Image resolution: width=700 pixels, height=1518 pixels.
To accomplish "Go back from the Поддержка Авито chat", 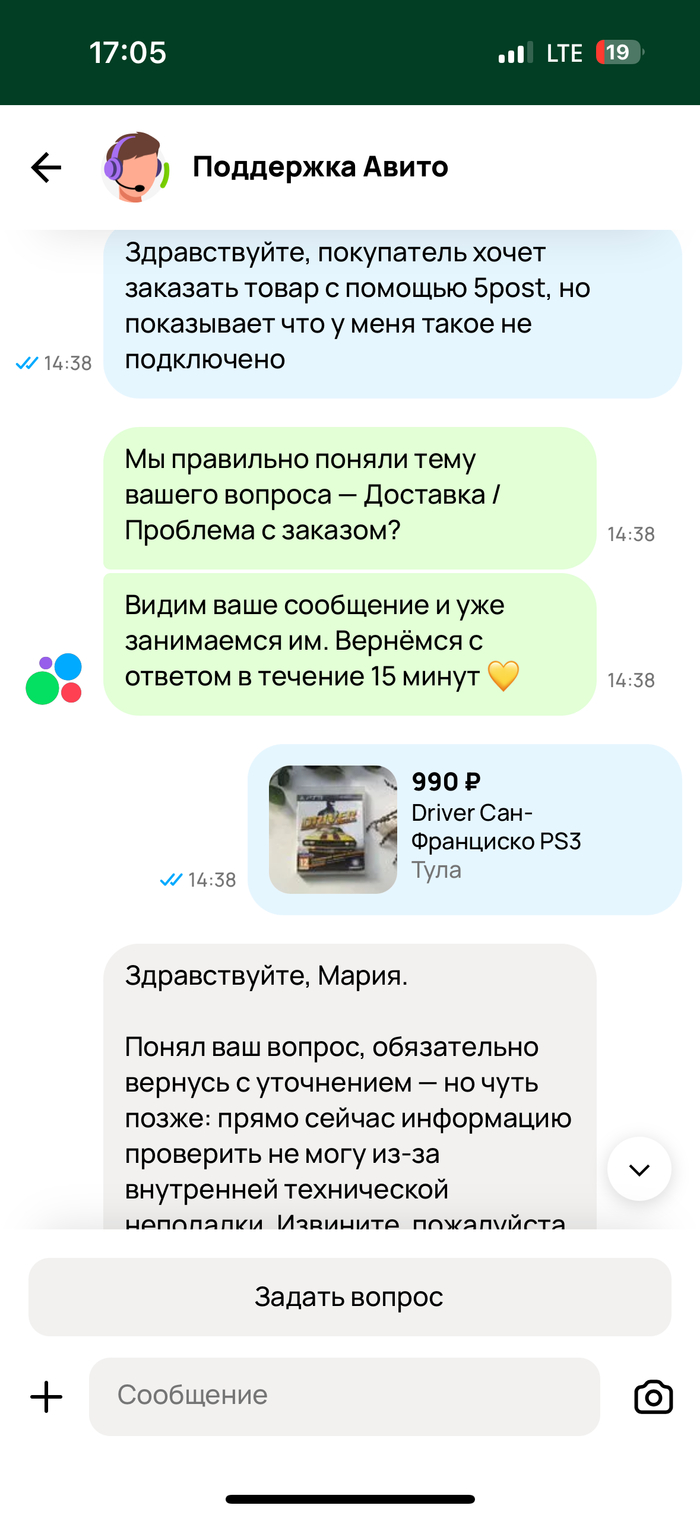I will [x=46, y=168].
